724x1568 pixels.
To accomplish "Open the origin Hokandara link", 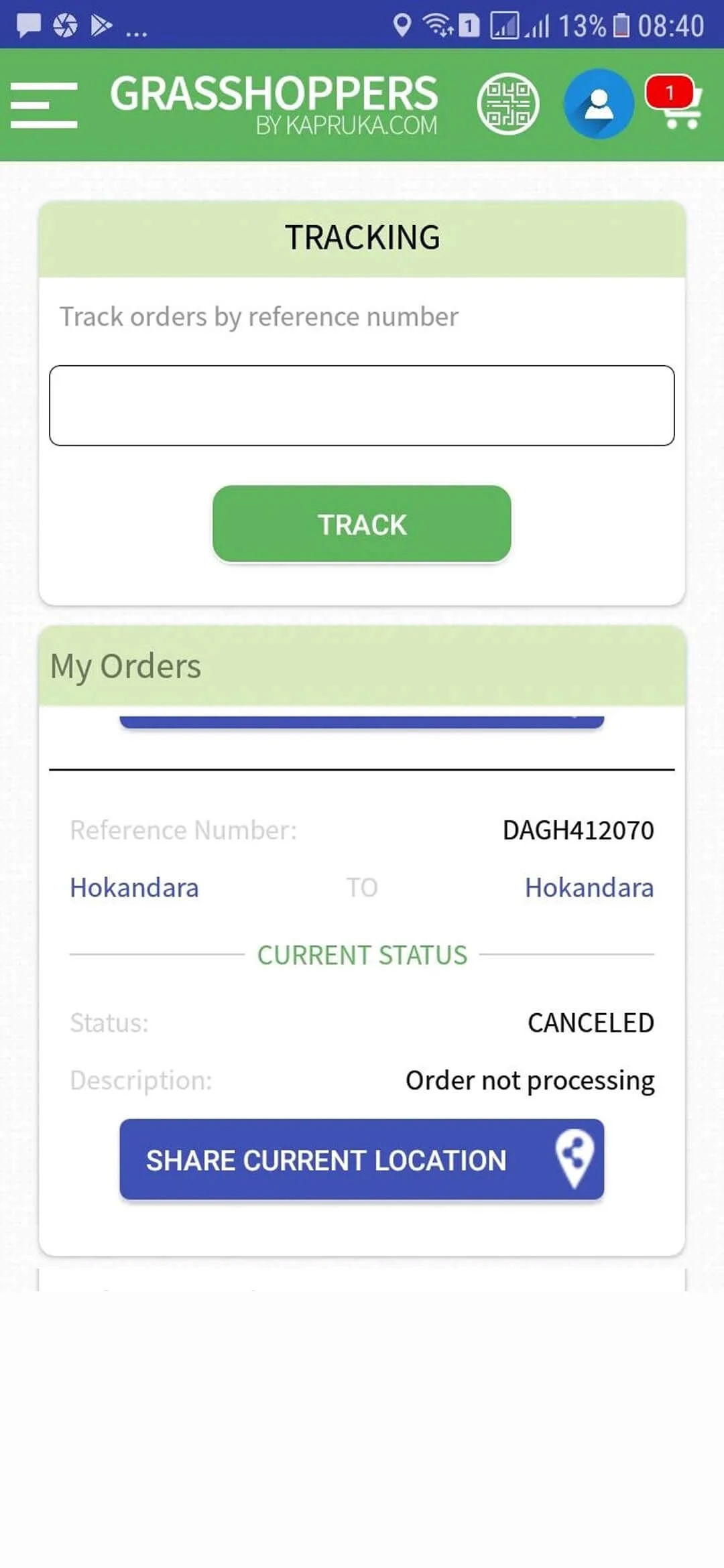I will point(133,887).
